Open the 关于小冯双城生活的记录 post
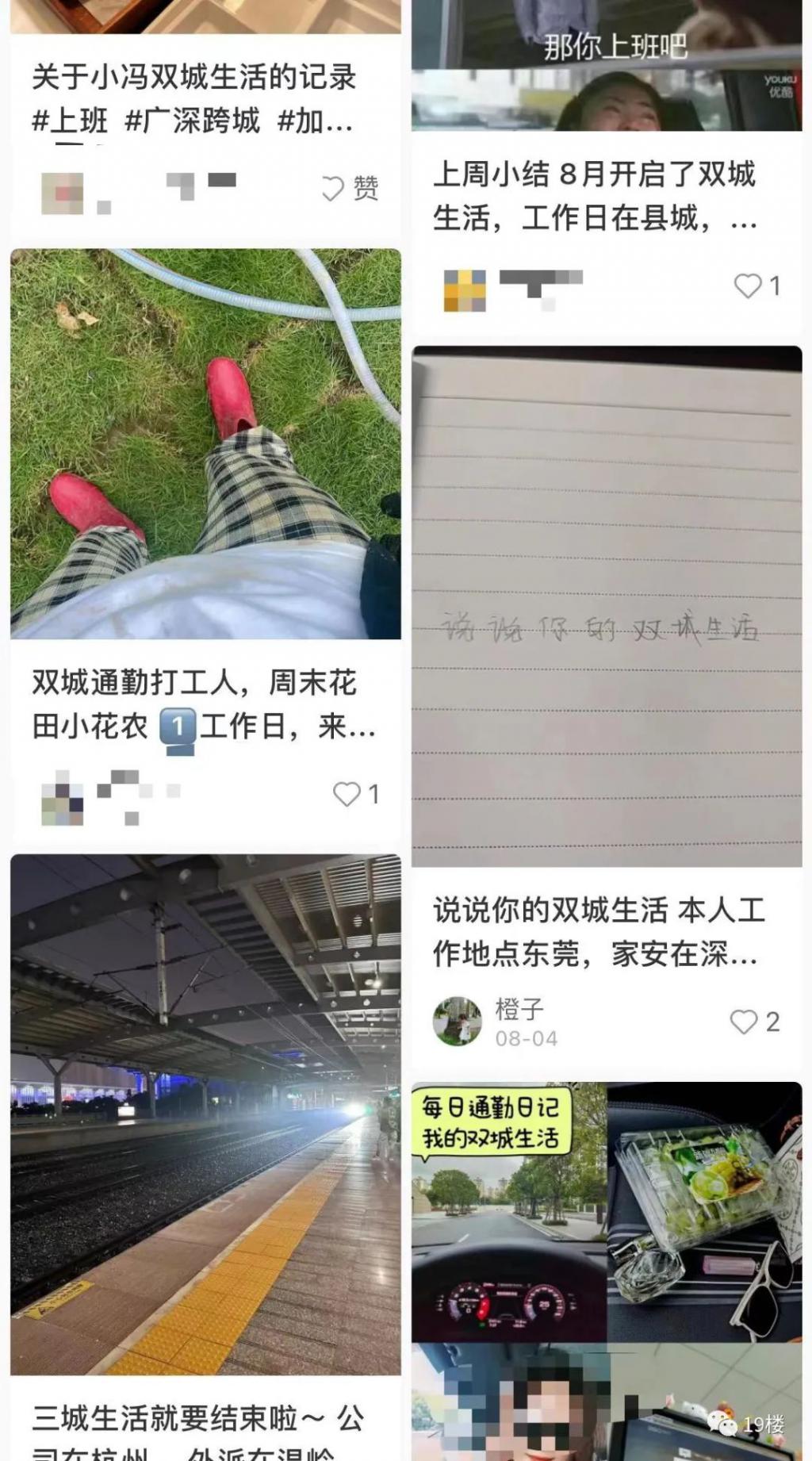The height and width of the screenshot is (1461, 812). coord(193,99)
